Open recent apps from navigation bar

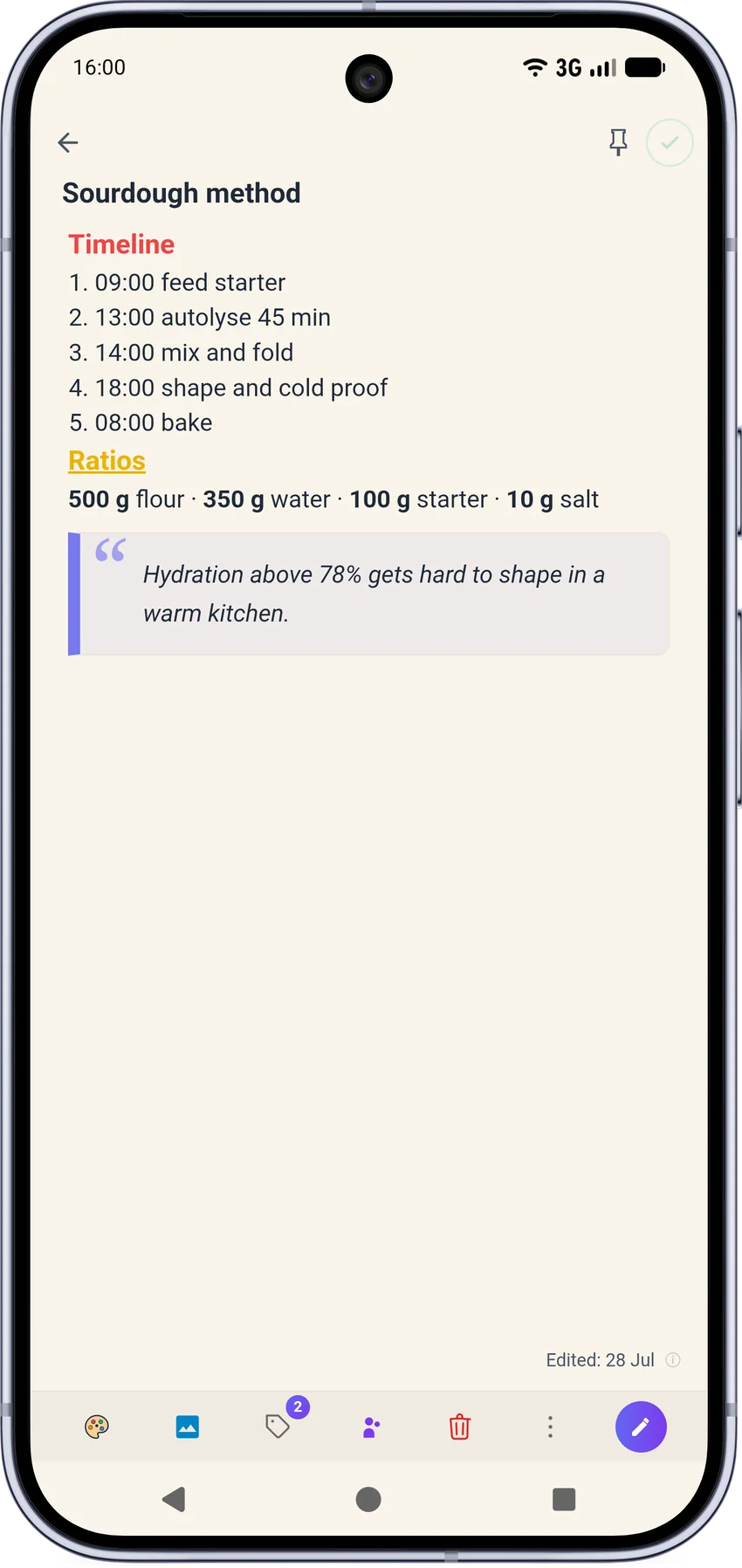(x=564, y=1499)
